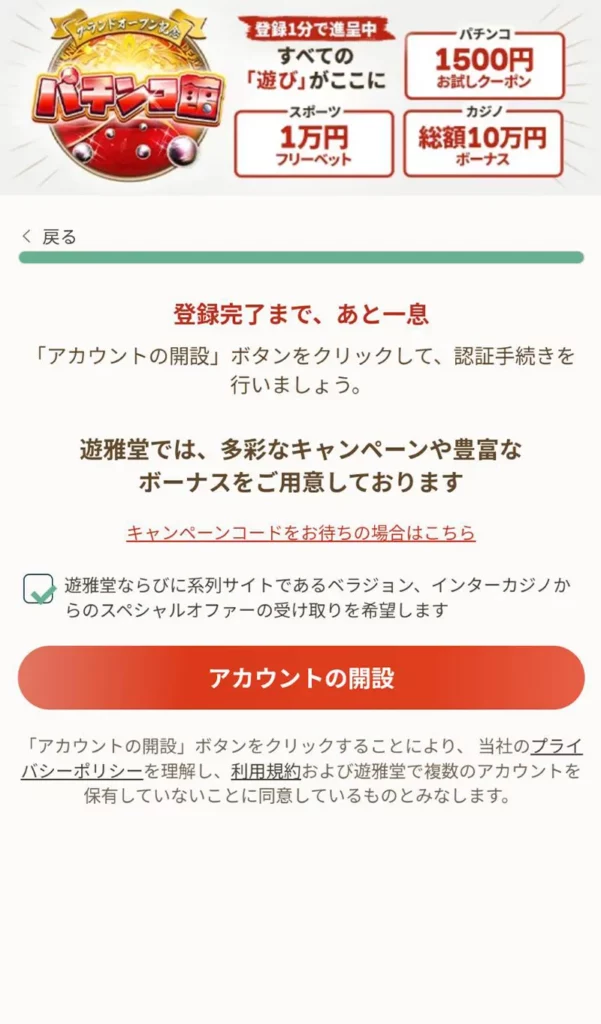Screen dimensions: 601x1024
Task: Tap the アカウントの開設 button
Action: tap(300, 678)
